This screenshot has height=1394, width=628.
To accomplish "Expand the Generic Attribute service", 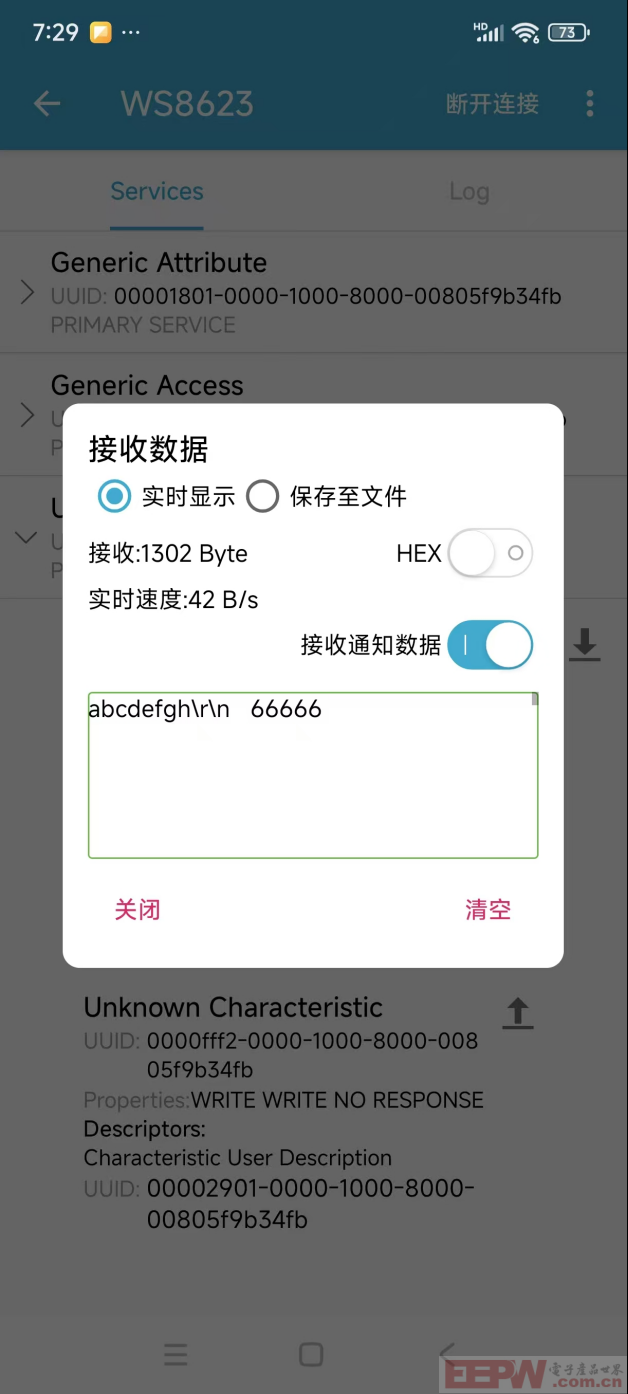I will point(28,293).
